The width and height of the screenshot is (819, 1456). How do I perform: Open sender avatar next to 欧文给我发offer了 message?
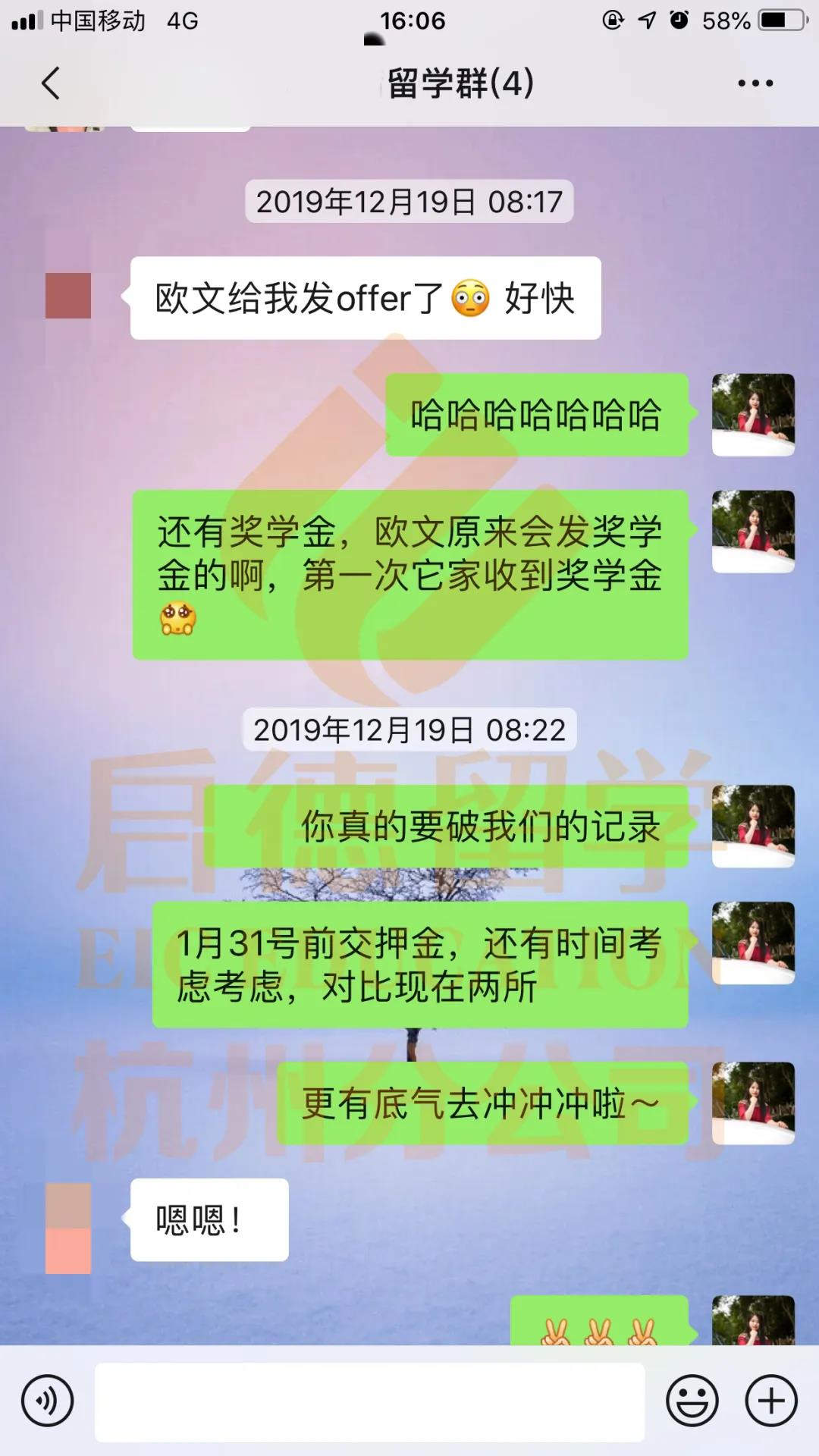[68, 296]
